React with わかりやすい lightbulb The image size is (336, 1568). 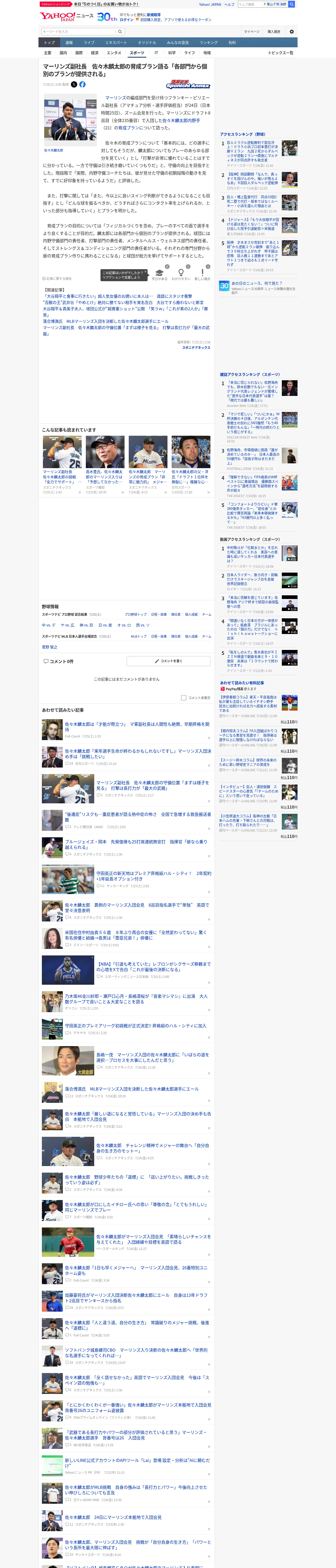181,274
